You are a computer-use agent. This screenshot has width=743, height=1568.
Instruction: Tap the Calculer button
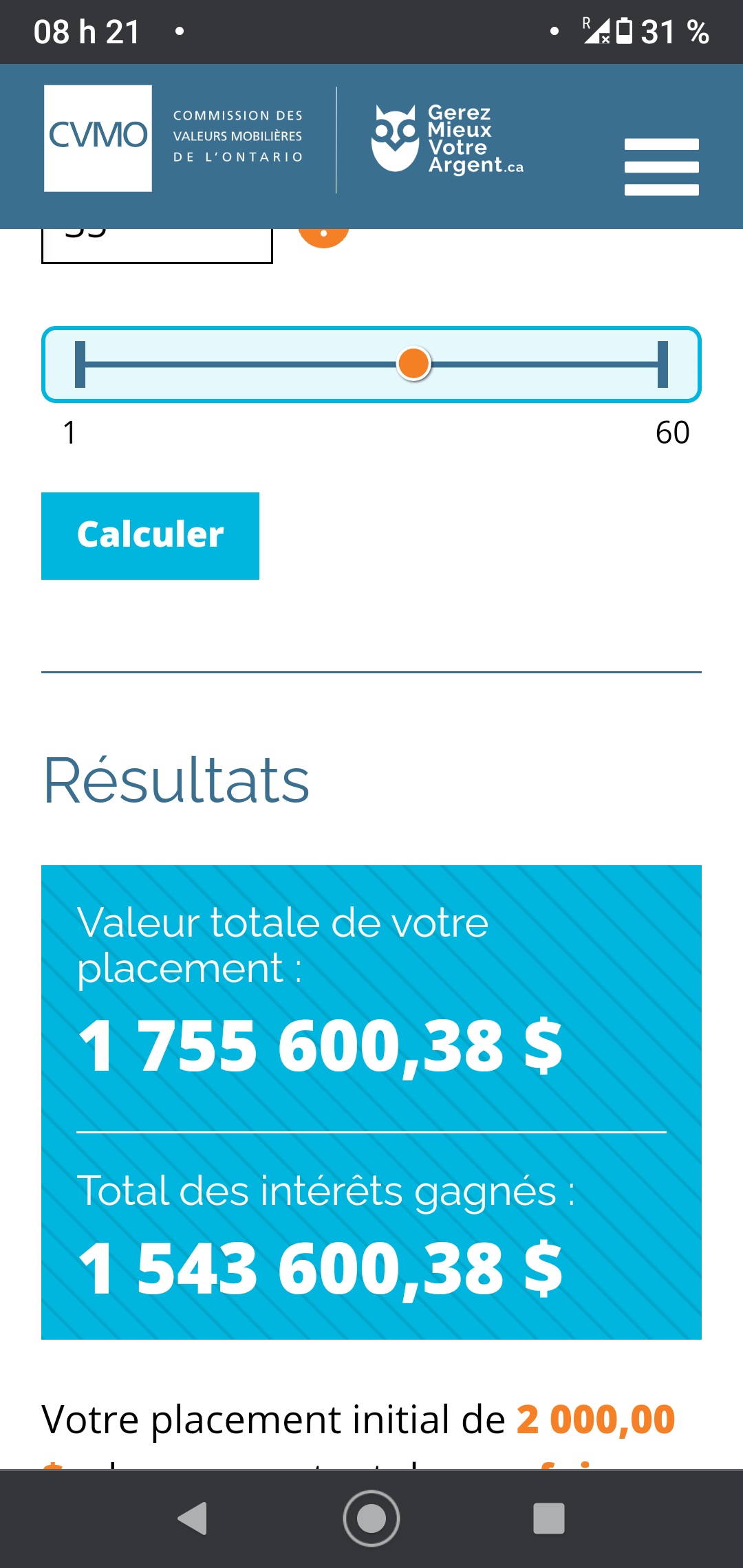tap(150, 536)
